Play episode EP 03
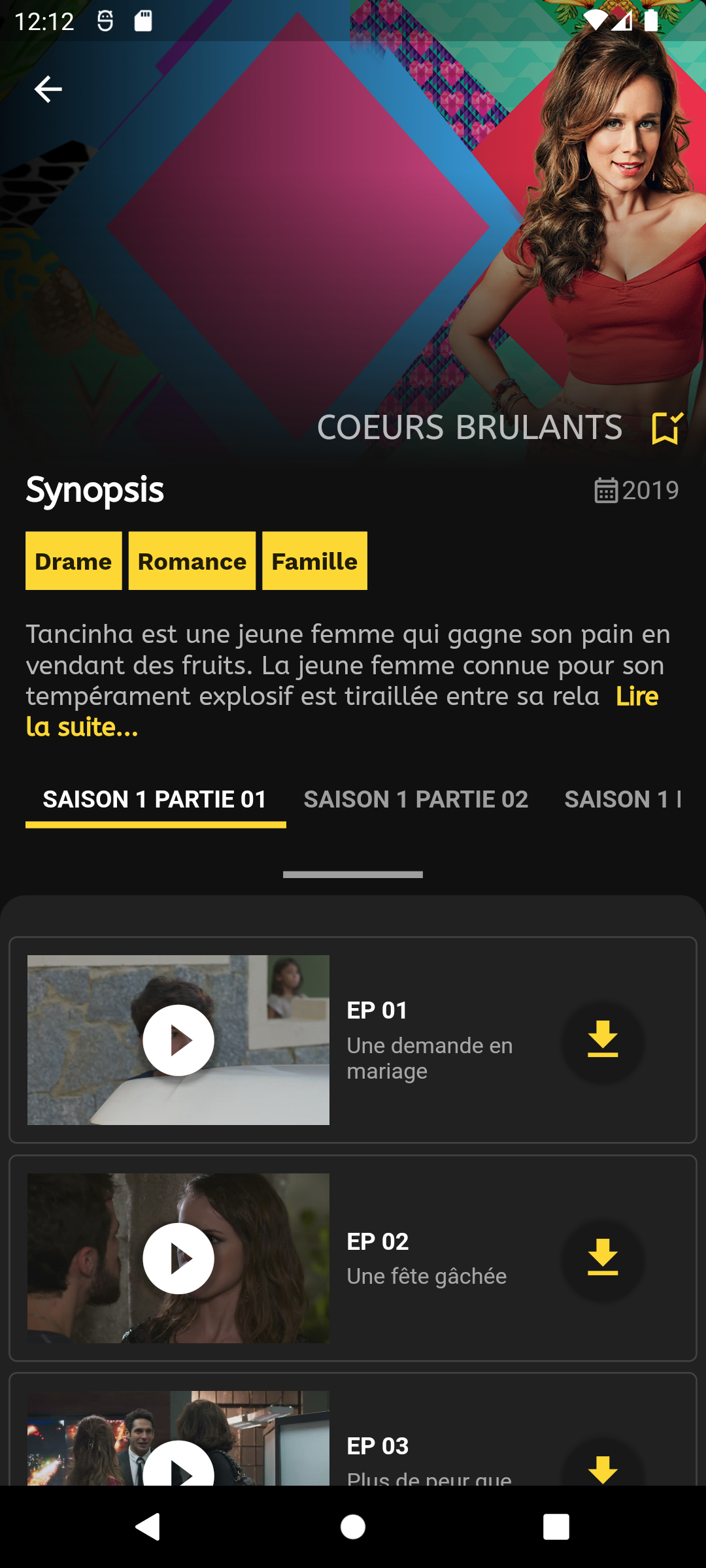The height and width of the screenshot is (1568, 706). (178, 1467)
